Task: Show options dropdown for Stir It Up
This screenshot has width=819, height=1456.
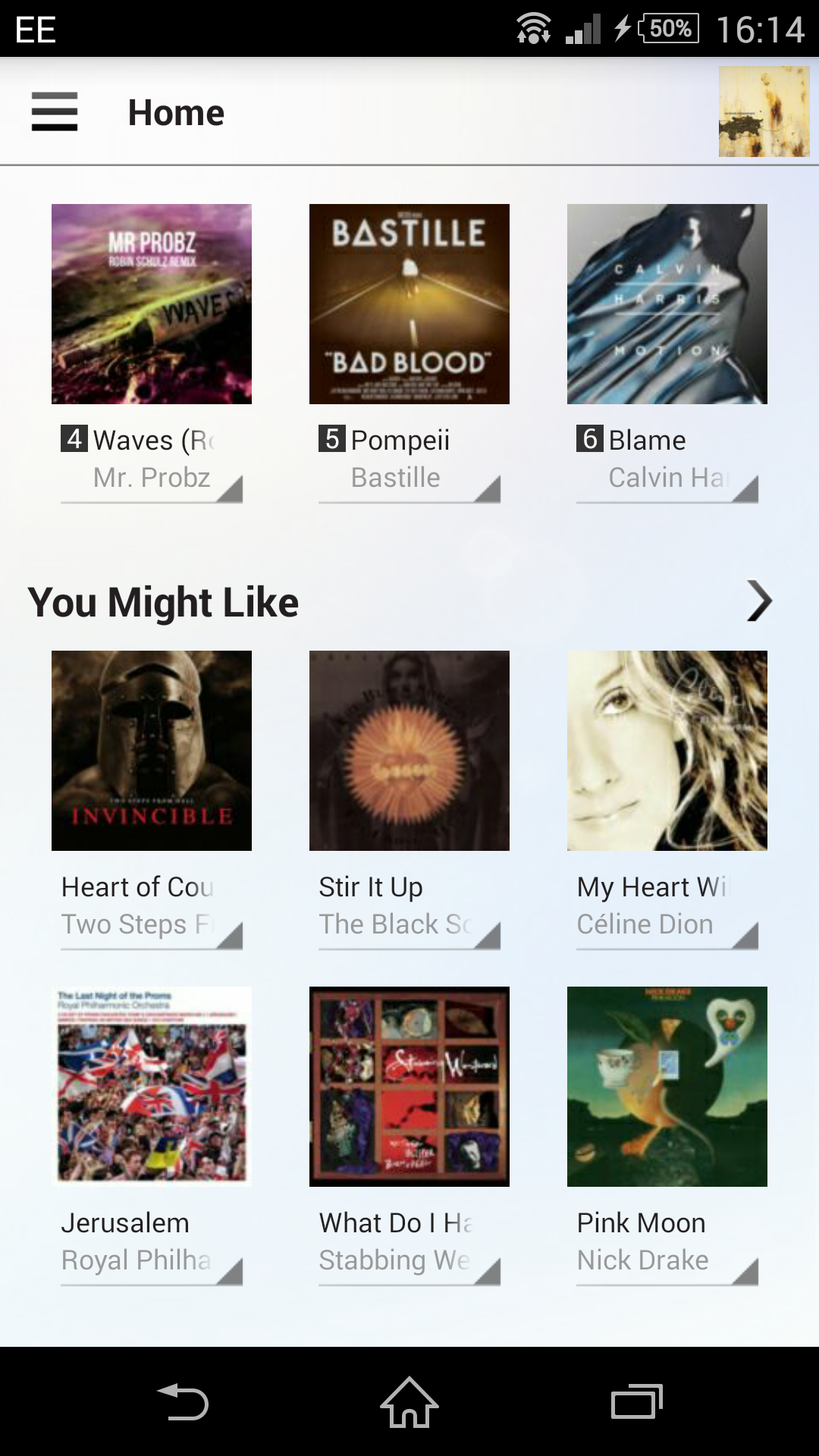Action: tap(488, 936)
